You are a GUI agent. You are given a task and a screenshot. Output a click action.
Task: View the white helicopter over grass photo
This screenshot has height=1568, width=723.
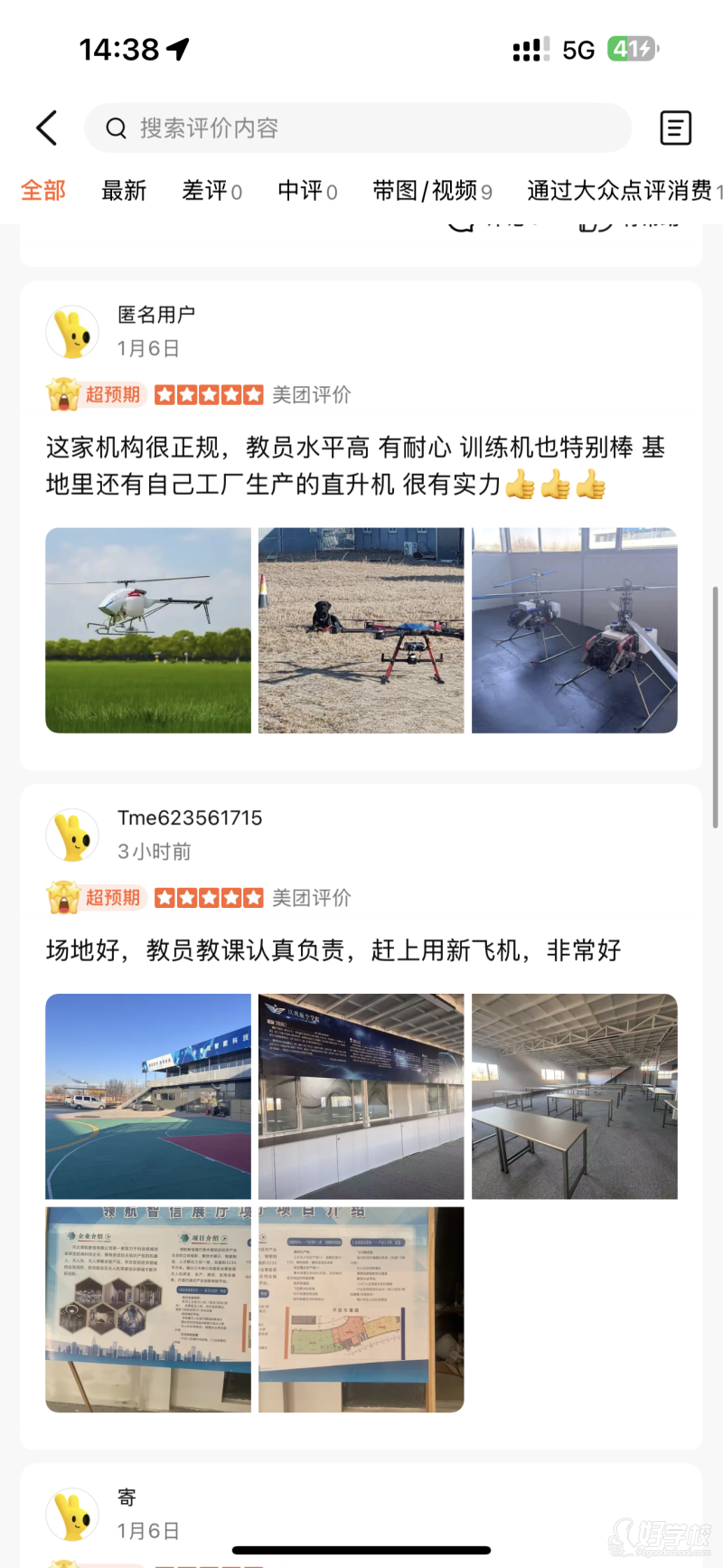pos(148,630)
